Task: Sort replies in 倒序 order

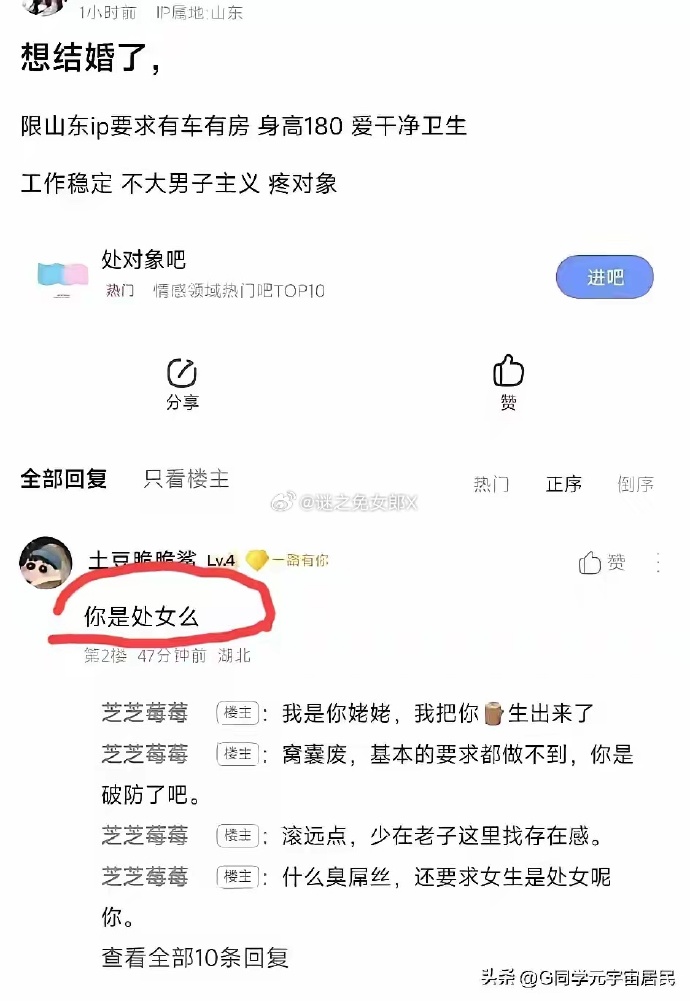Action: tap(635, 484)
